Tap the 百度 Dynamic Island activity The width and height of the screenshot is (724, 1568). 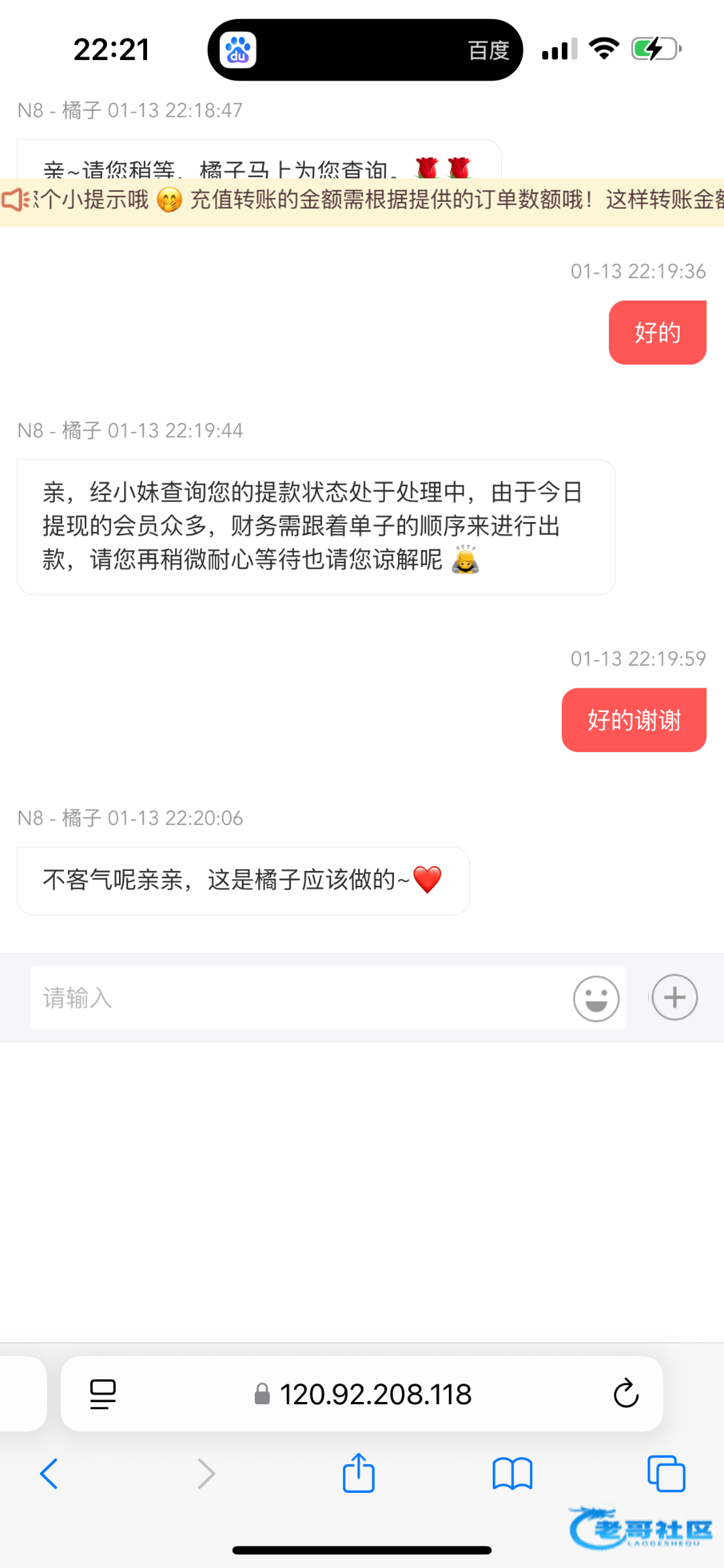pyautogui.click(x=365, y=50)
